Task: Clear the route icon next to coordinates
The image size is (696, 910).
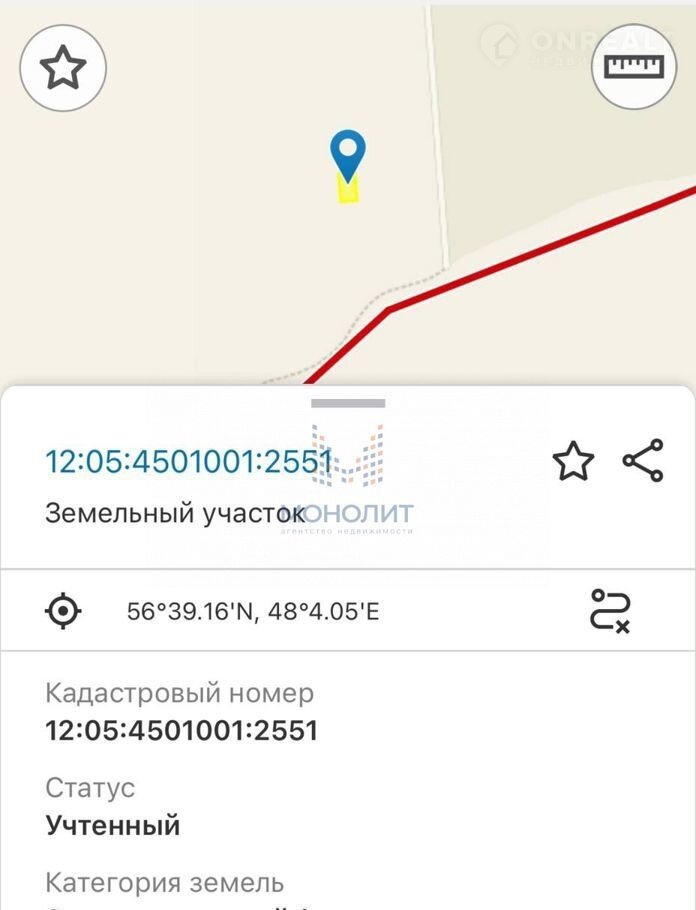Action: (610, 610)
